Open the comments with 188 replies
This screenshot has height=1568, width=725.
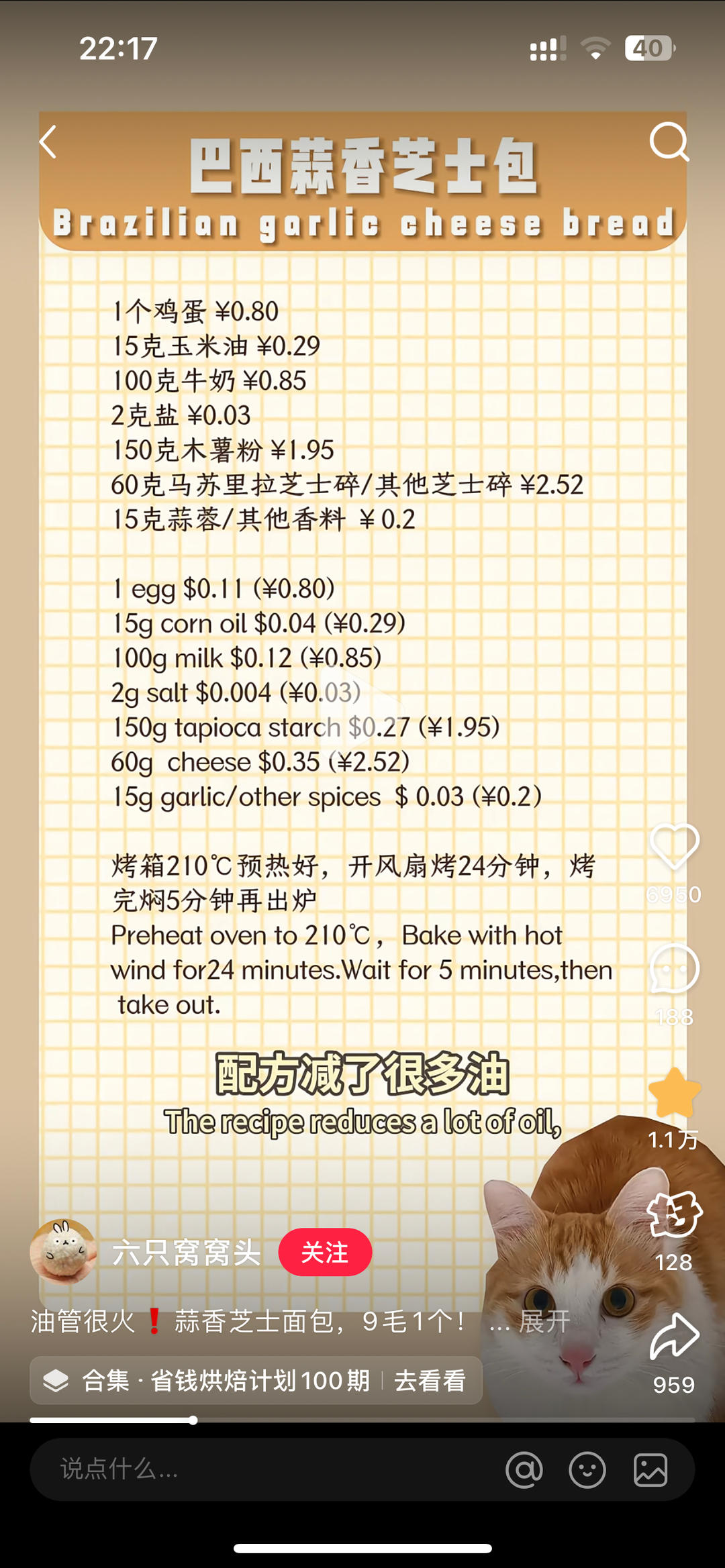[x=674, y=970]
